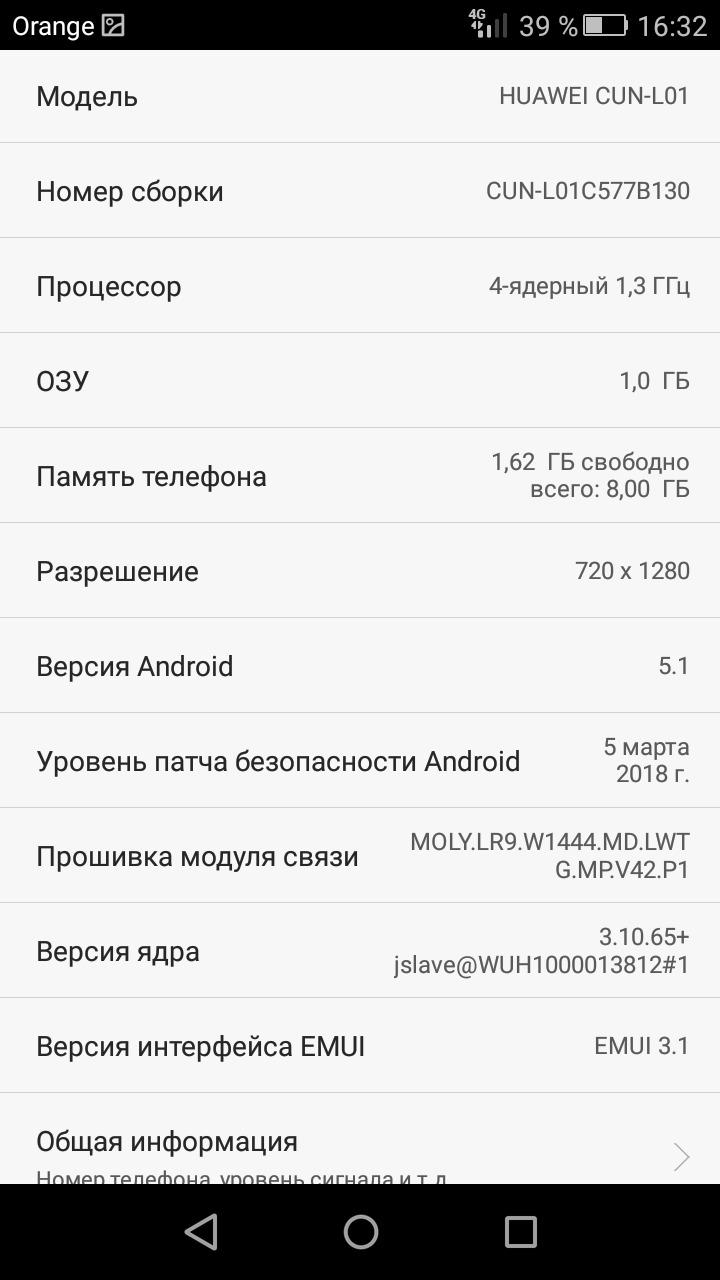
Task: Tap the Номер сборки row
Action: click(360, 190)
